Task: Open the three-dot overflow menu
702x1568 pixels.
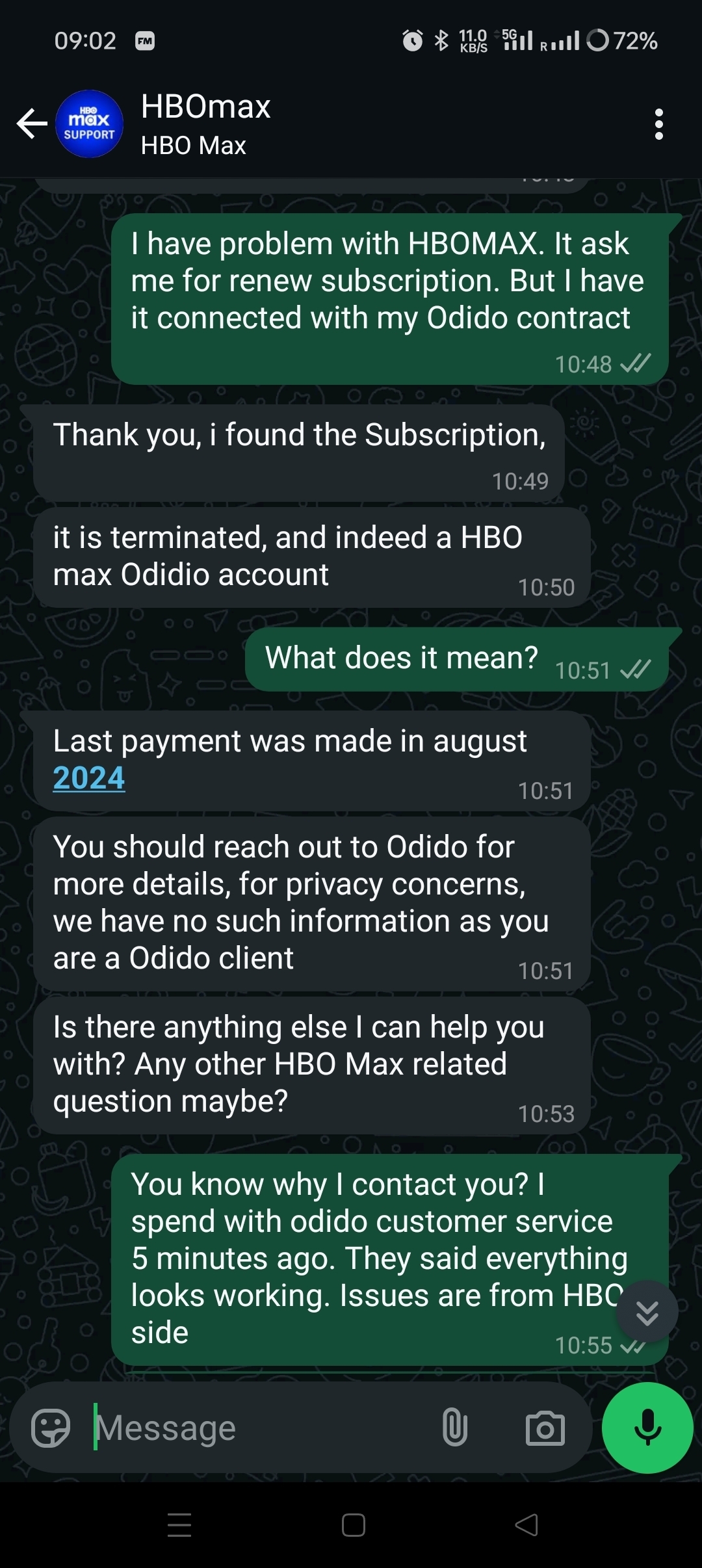Action: (x=659, y=124)
